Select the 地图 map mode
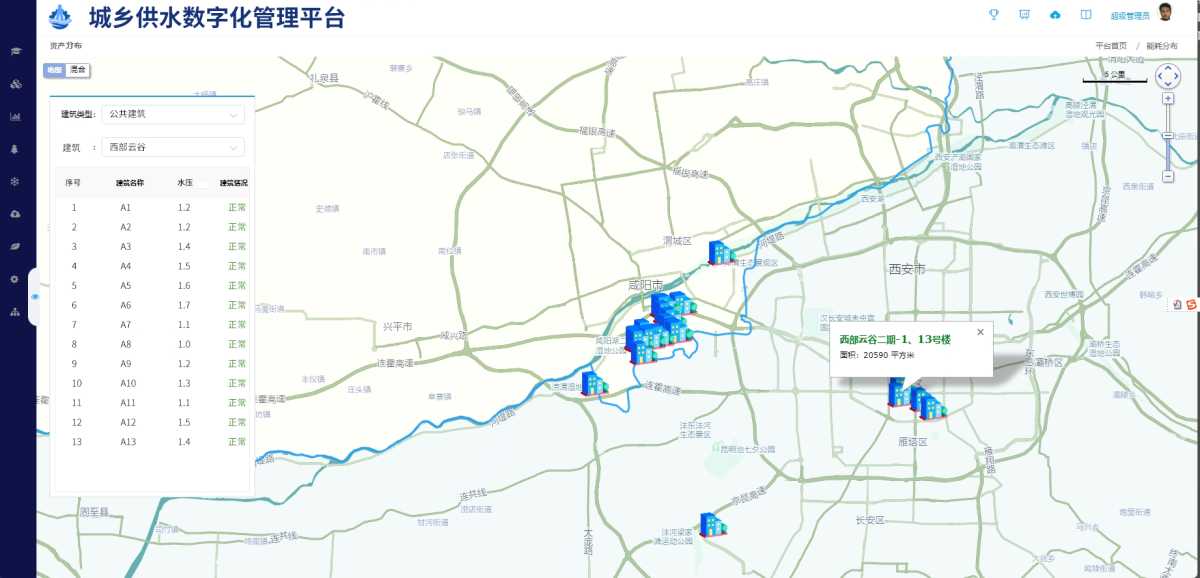Screen dimensions: 1200x578 pos(55,70)
